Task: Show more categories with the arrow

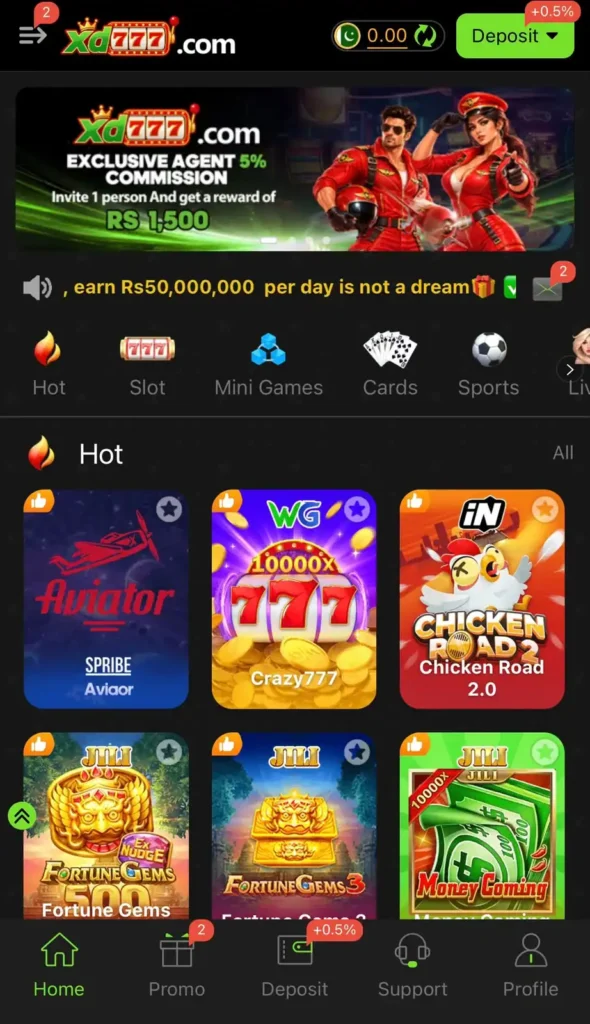Action: click(x=569, y=370)
